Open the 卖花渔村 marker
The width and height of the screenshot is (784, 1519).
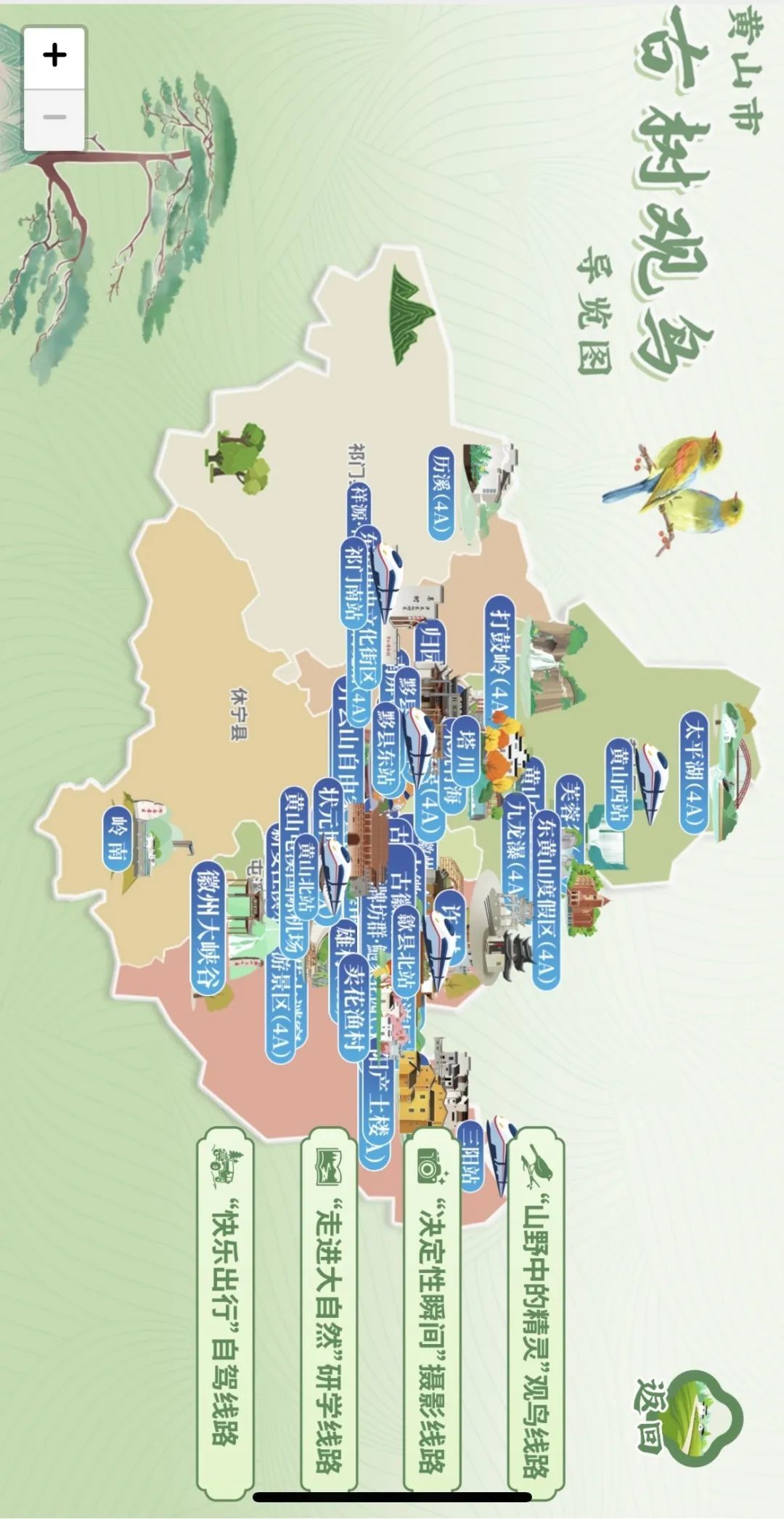pyautogui.click(x=354, y=1004)
